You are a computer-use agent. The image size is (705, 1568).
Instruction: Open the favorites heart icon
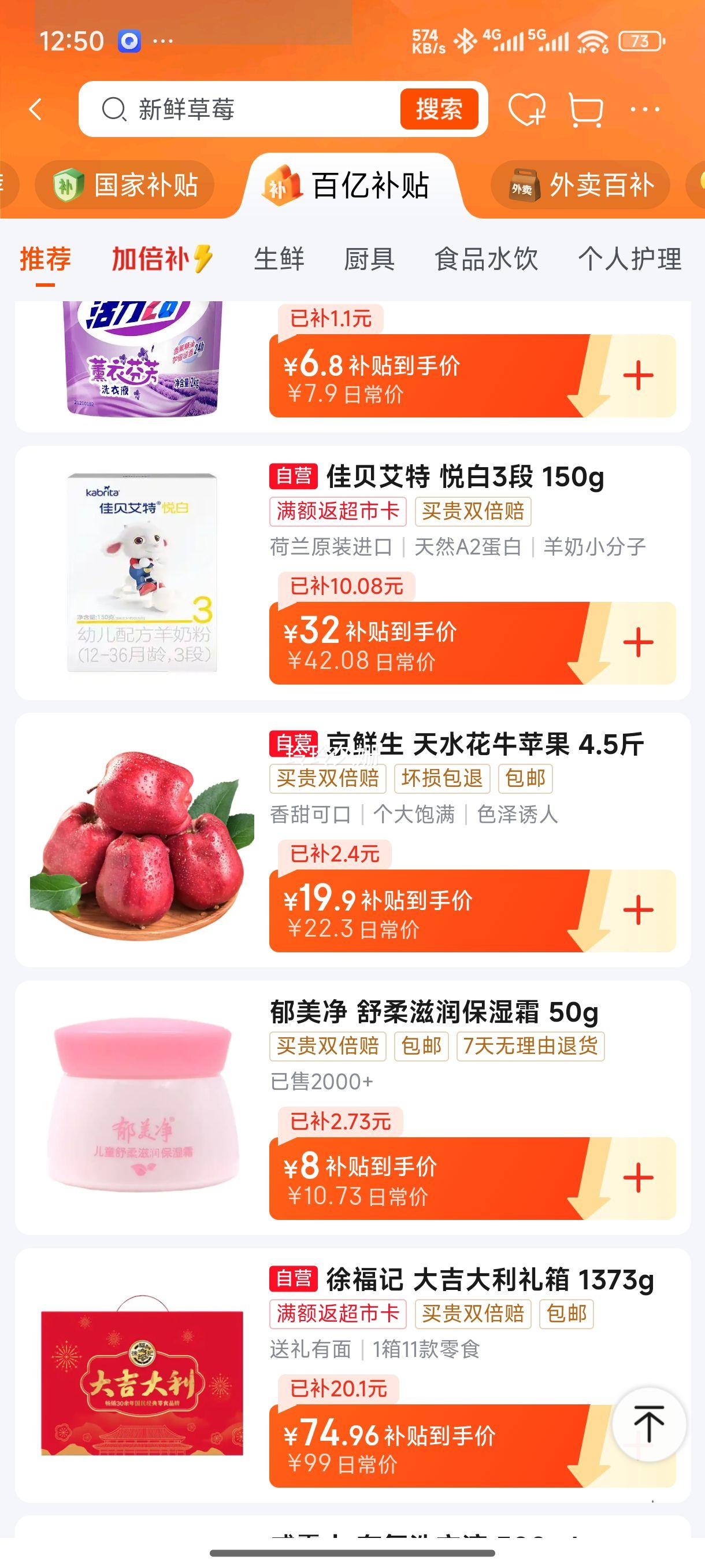tap(527, 110)
